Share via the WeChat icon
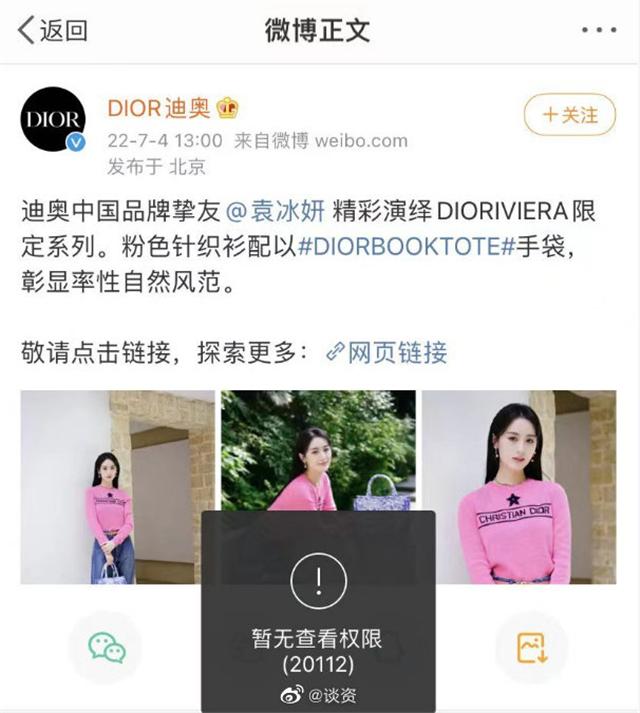The height and width of the screenshot is (713, 640). tap(106, 648)
